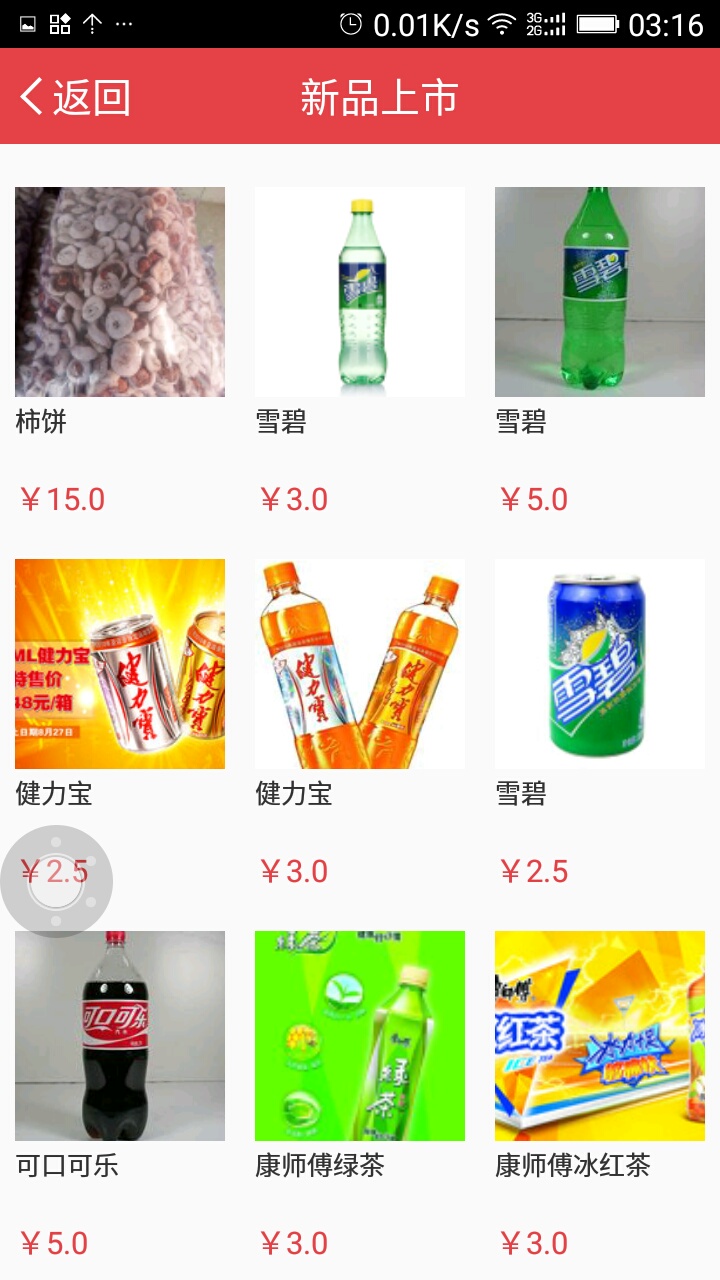The width and height of the screenshot is (720, 1280).
Task: Tap the 返回 back button
Action: coord(75,97)
